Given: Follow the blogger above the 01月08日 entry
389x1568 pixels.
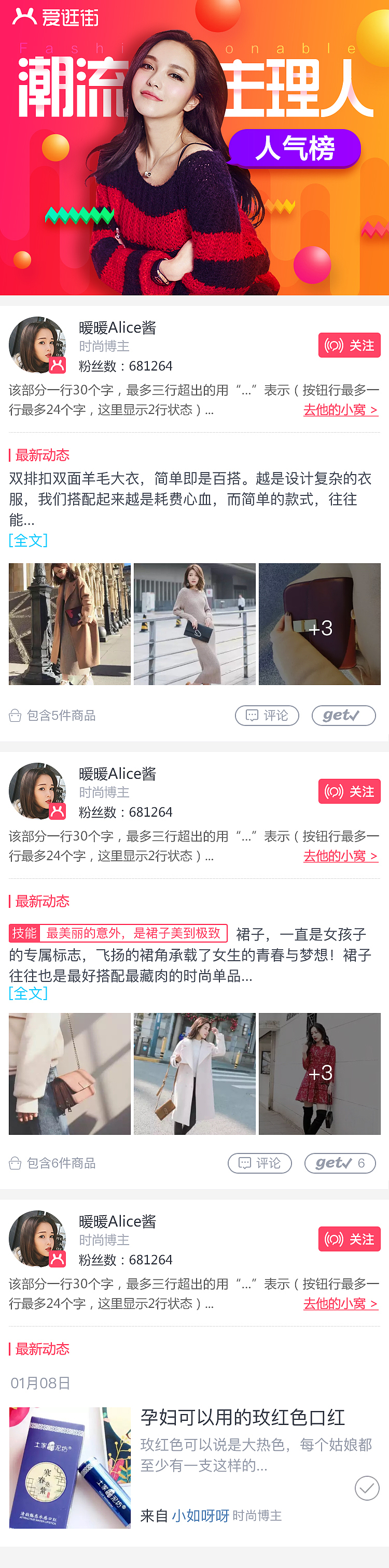Looking at the screenshot, I should tap(349, 1238).
